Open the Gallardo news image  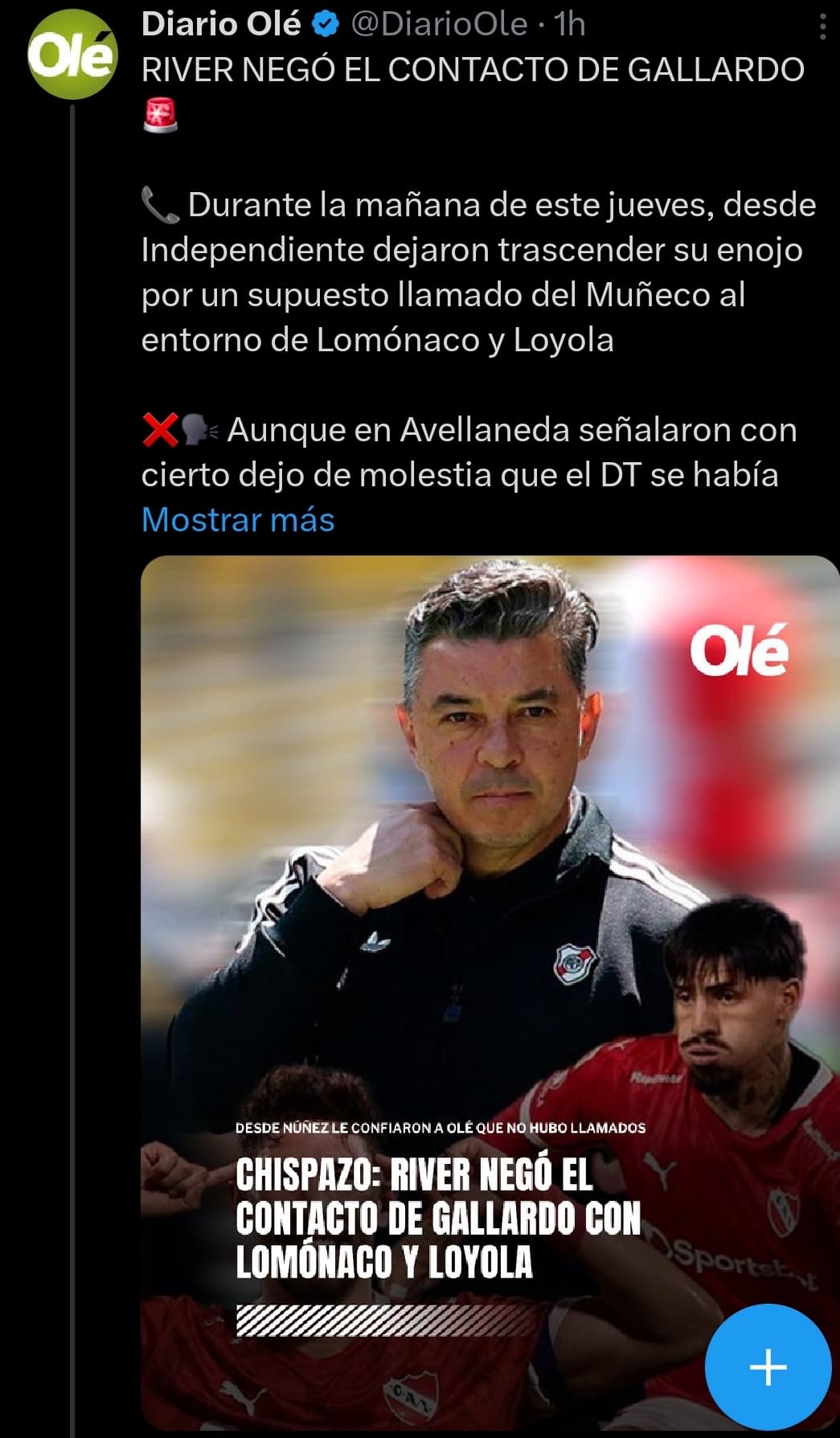point(490,993)
